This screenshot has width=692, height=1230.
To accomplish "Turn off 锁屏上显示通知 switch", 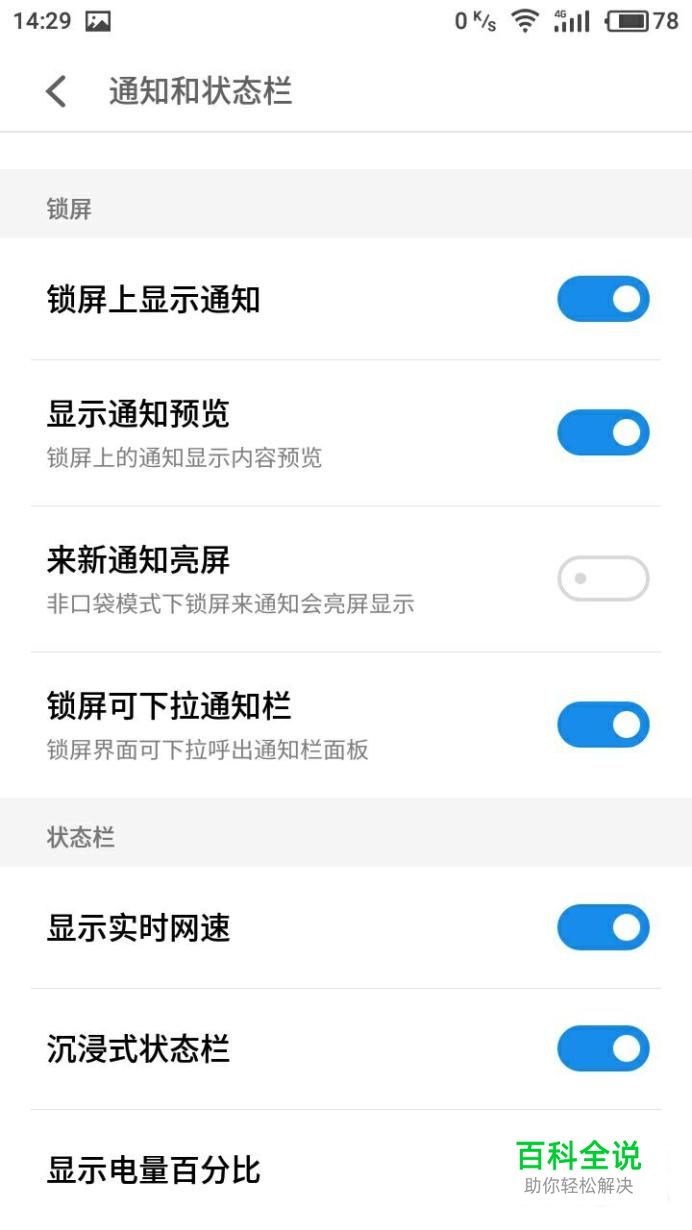I will 603,299.
